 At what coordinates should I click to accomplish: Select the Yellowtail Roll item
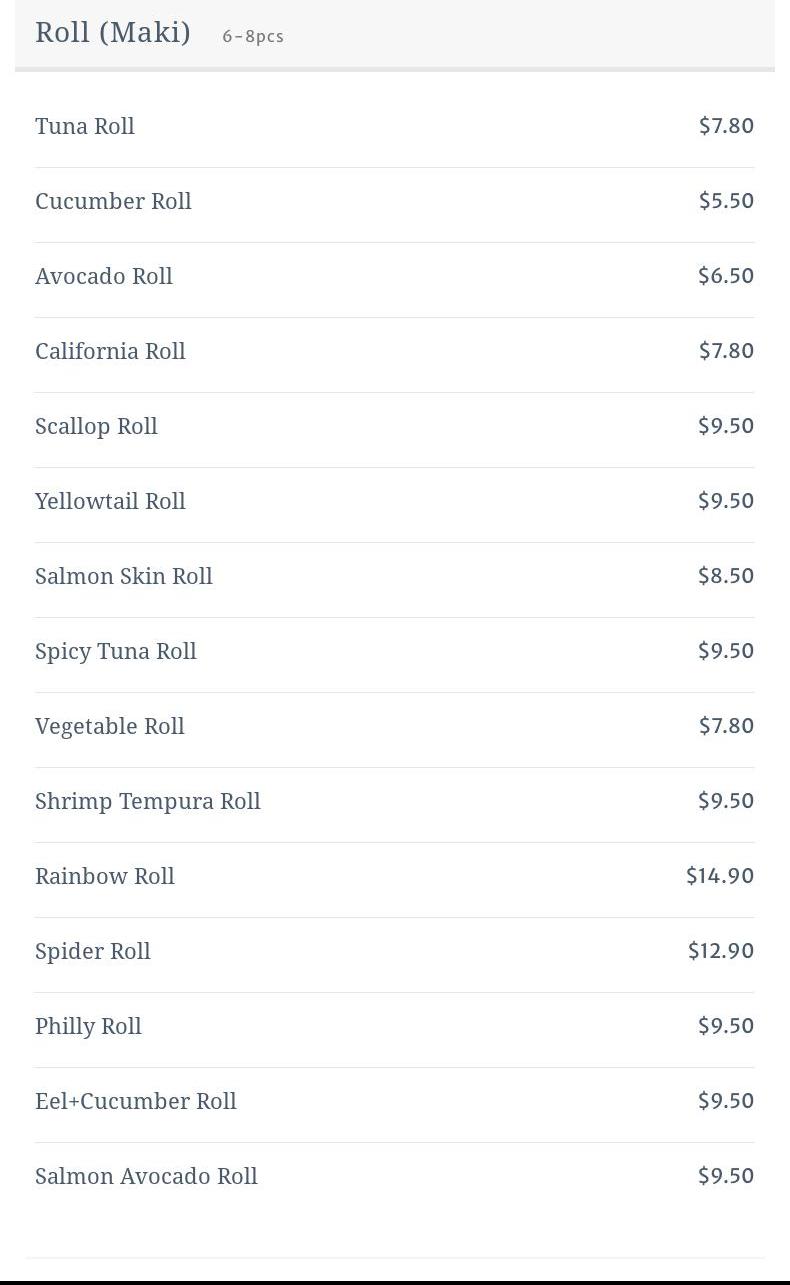(x=110, y=501)
